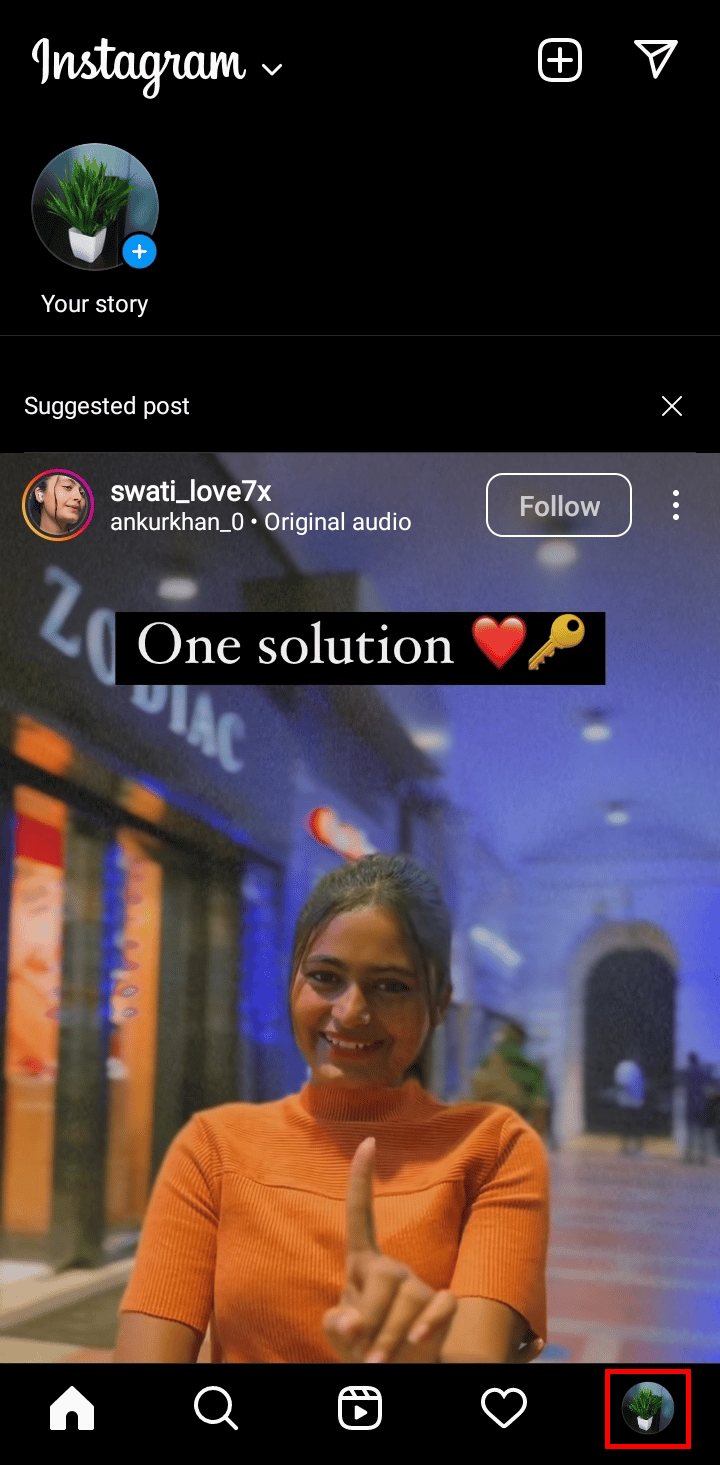View swati_love7x profile picture
Image resolution: width=720 pixels, height=1465 pixels.
[x=58, y=505]
